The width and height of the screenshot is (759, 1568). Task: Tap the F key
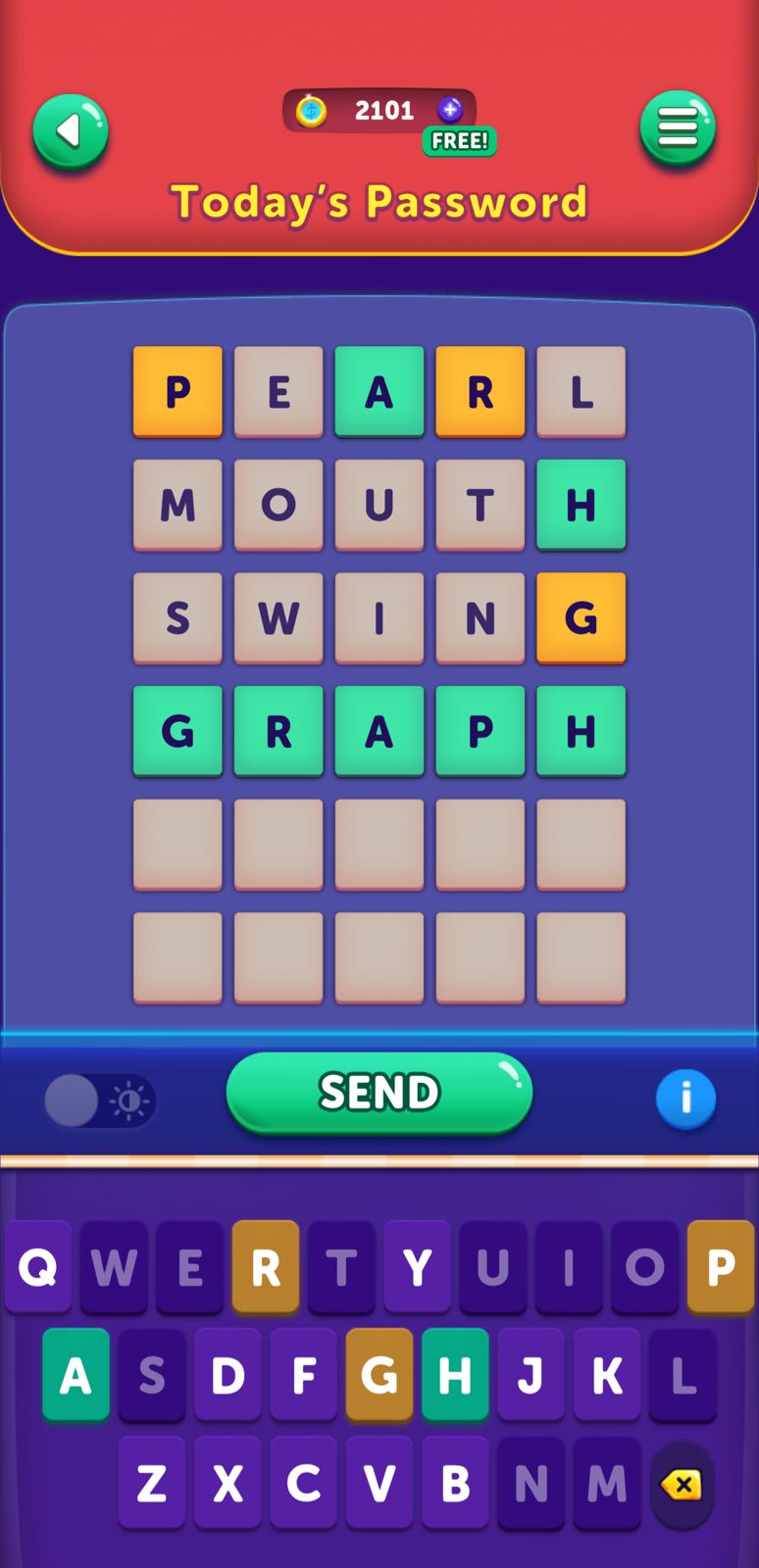point(303,1375)
